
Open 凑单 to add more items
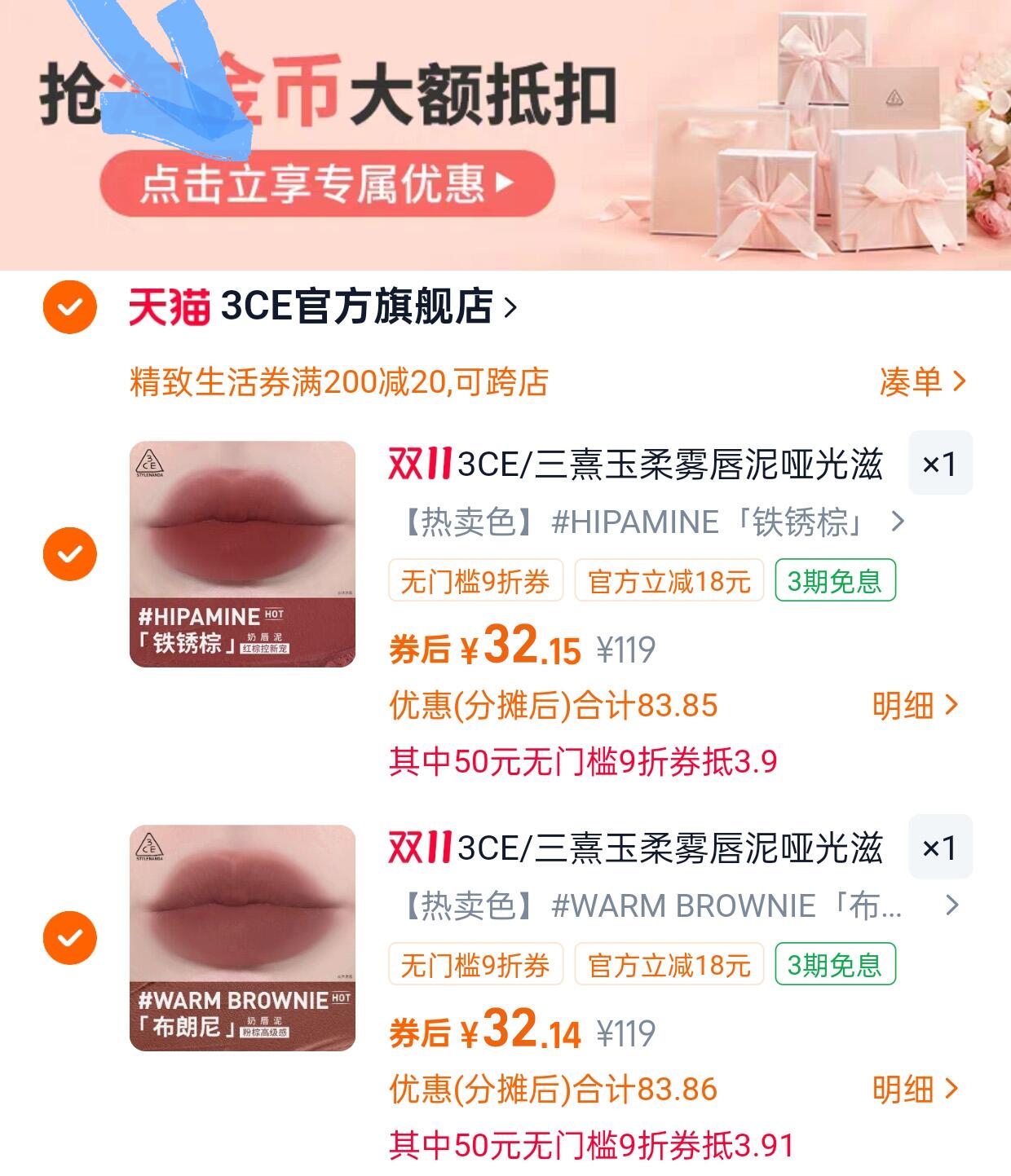[921, 380]
